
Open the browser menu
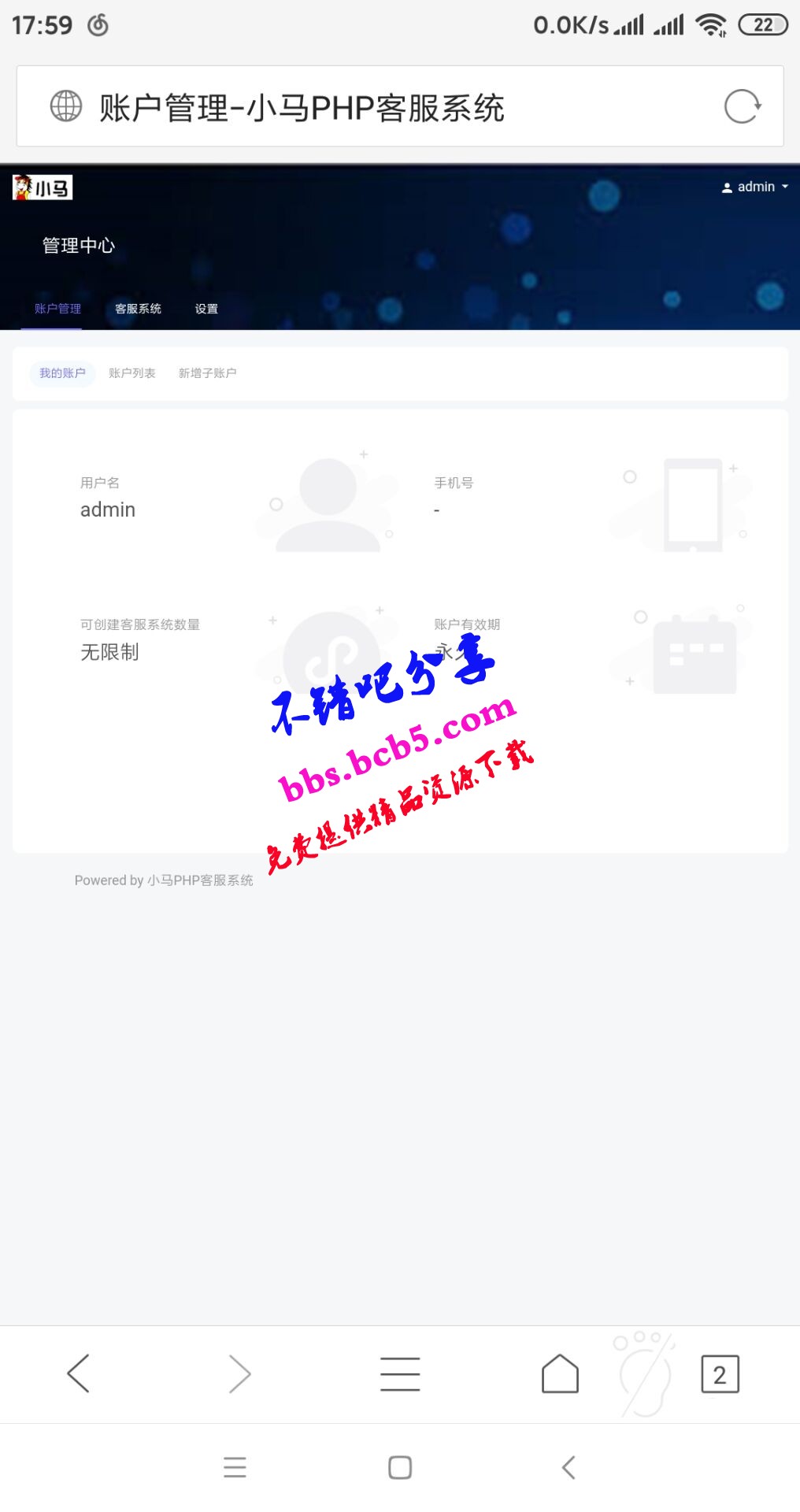point(400,1374)
